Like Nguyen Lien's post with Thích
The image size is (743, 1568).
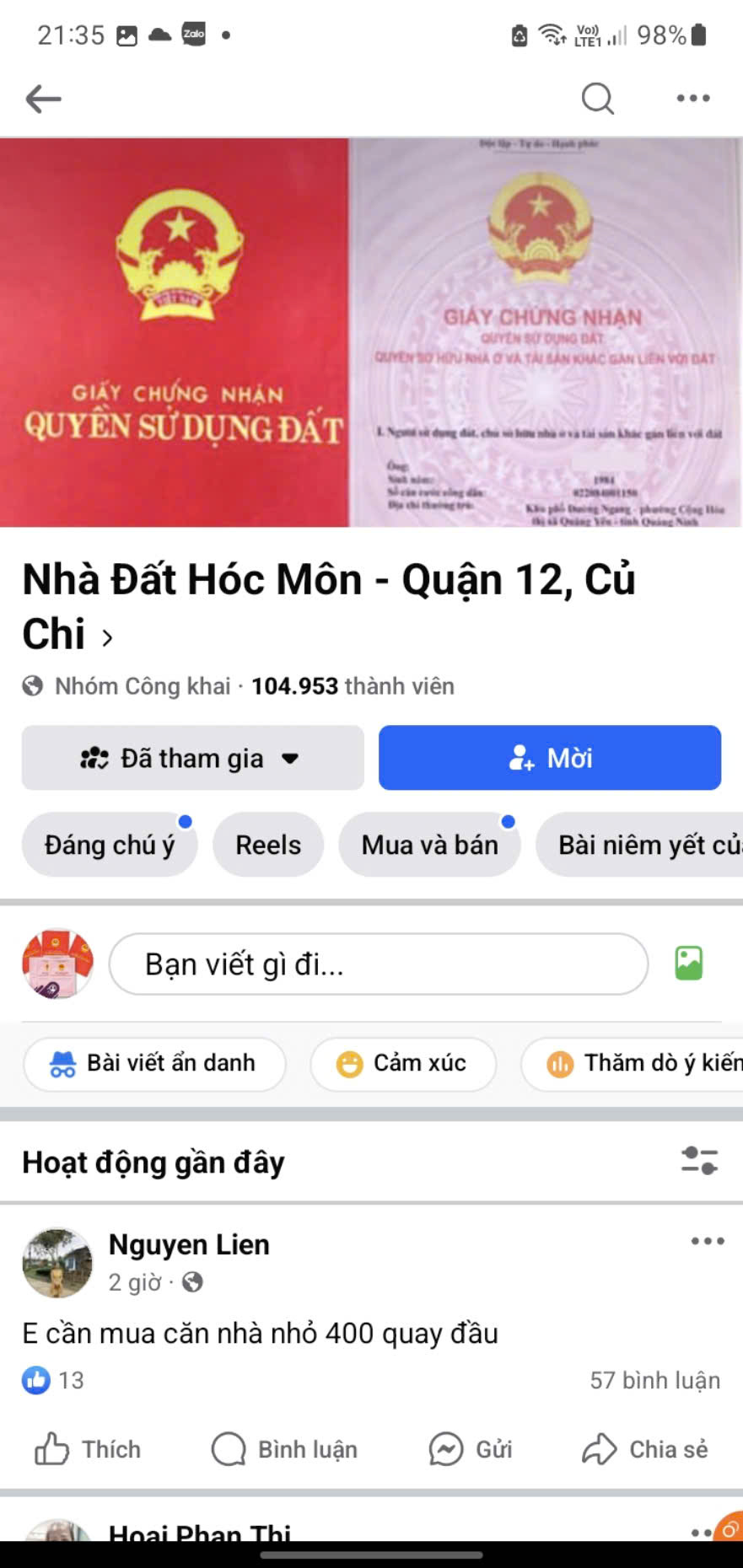pos(88,1449)
